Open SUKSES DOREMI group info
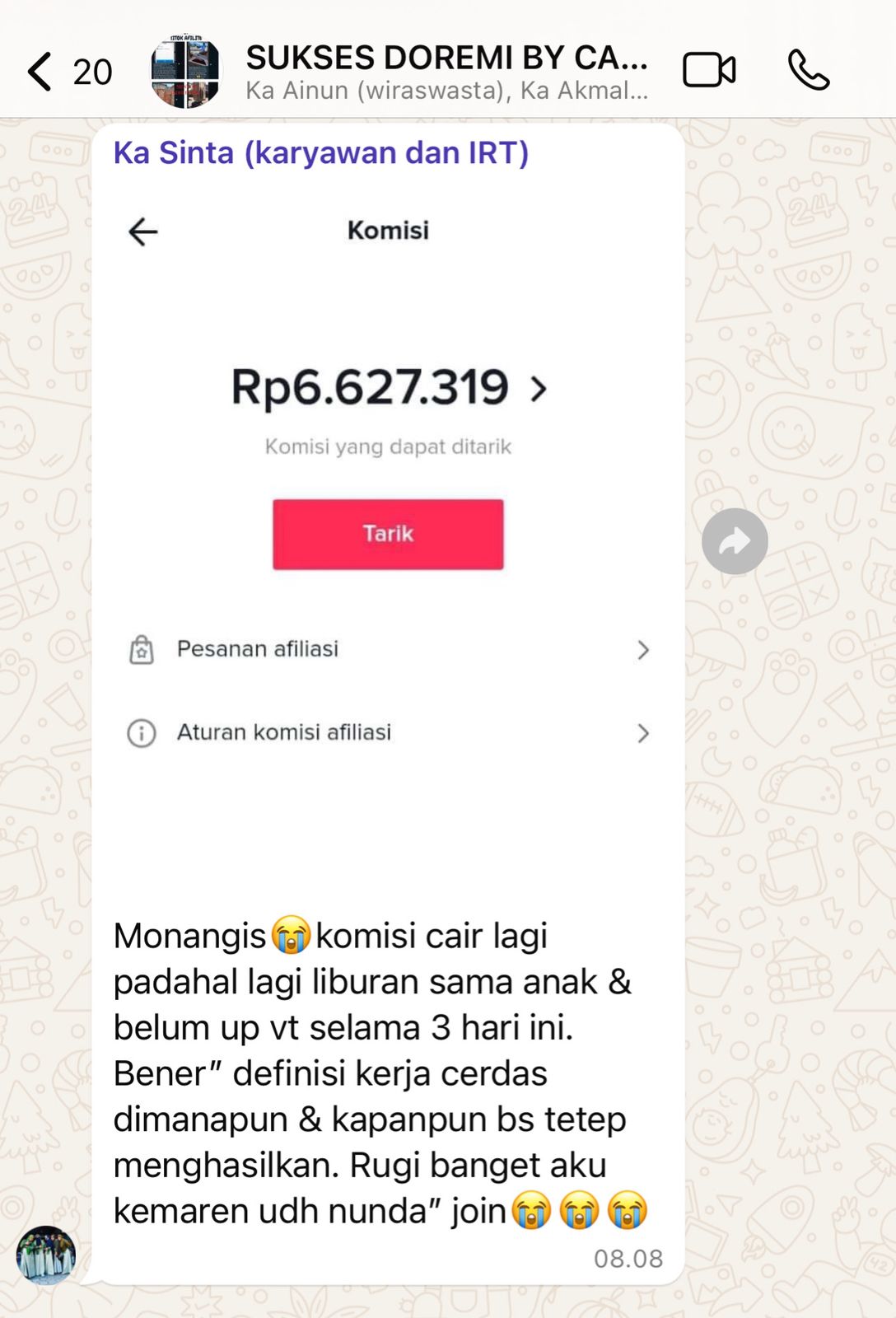Image resolution: width=896 pixels, height=1318 pixels. 446,72
